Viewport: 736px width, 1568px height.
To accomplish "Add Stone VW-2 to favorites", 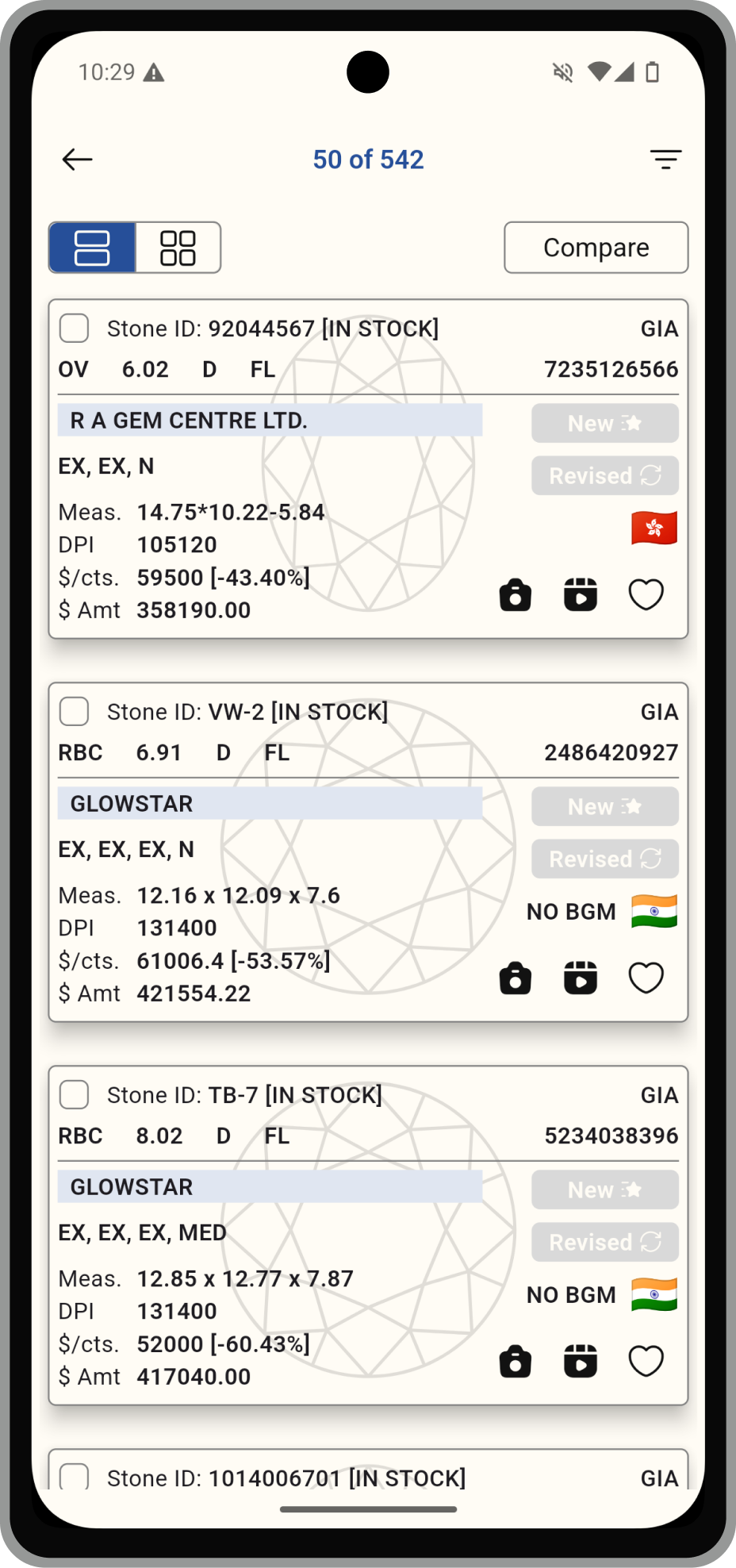I will 646,978.
